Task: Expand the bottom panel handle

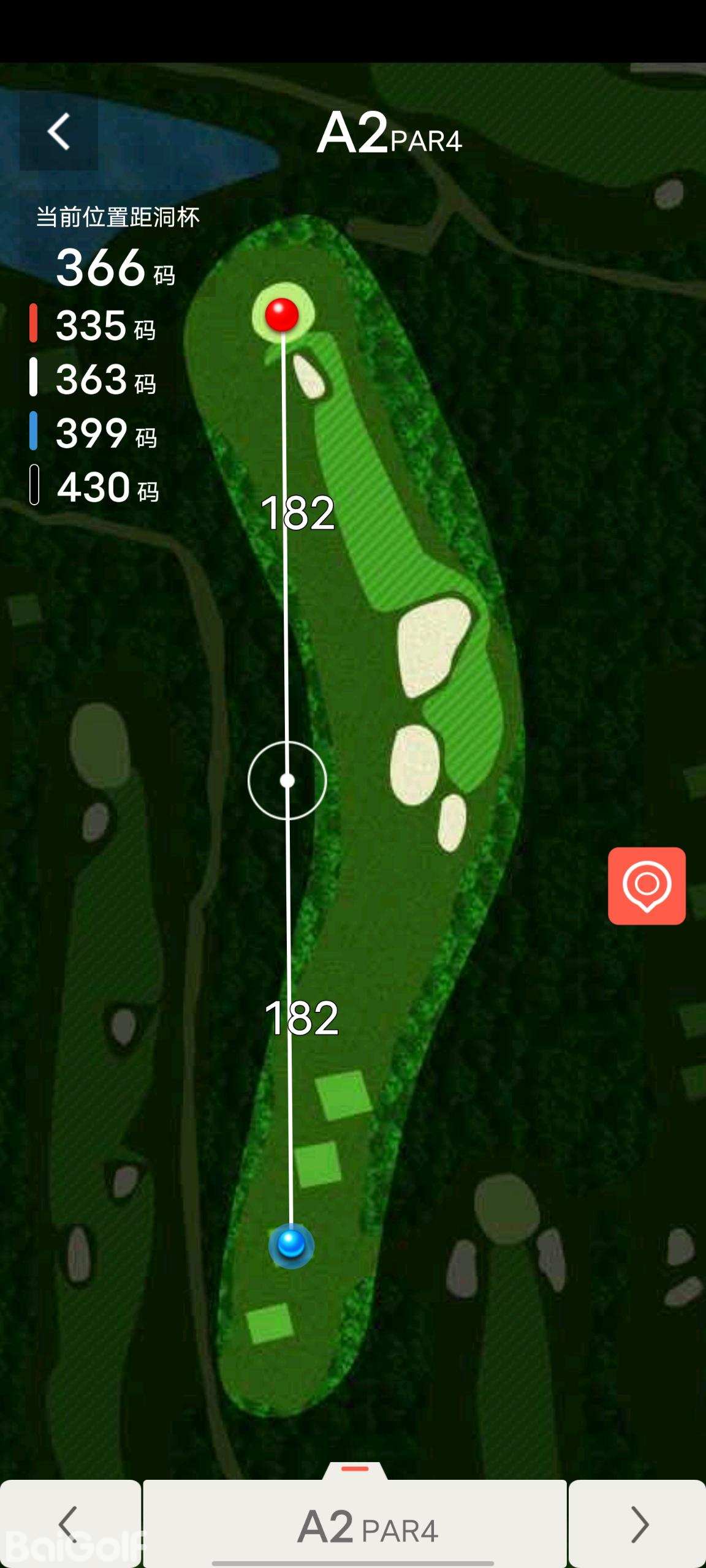Action: click(x=355, y=1469)
